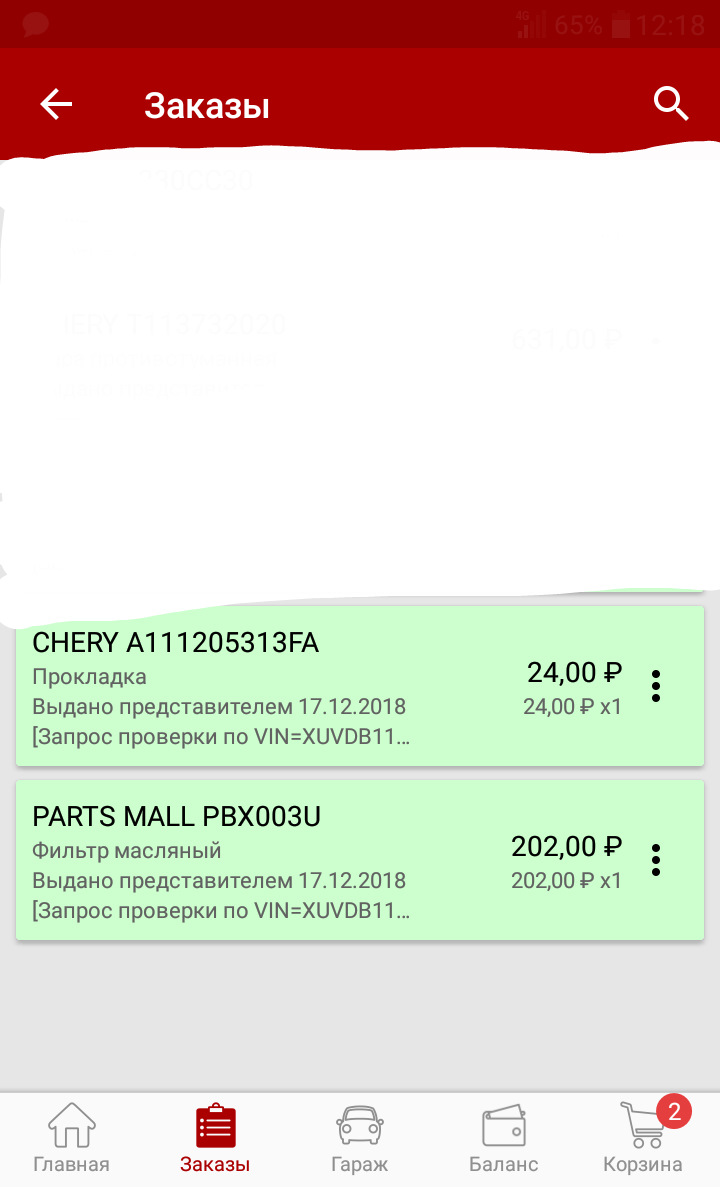Viewport: 720px width, 1187px height.
Task: Open the PARTS MALL PBX003U oil filter order
Action: [x=300, y=855]
